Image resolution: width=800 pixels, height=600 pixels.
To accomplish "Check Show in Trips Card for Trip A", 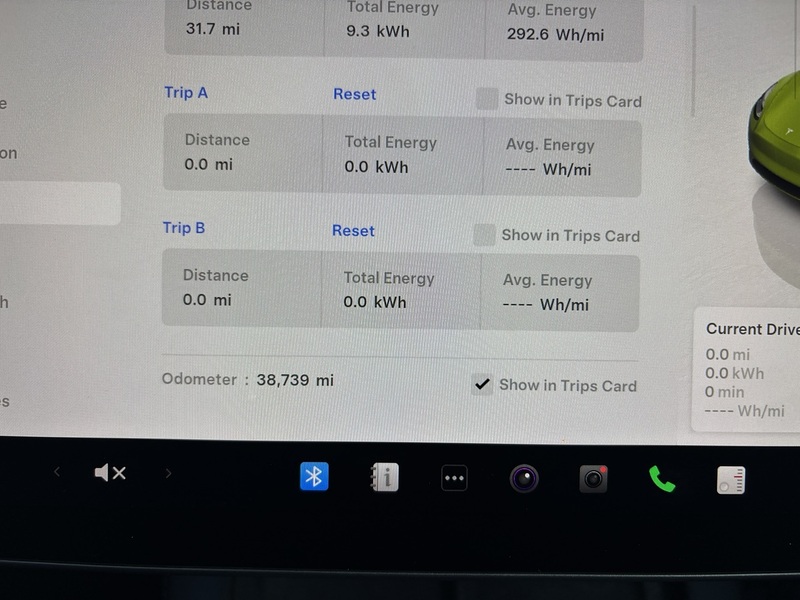I will coord(487,99).
